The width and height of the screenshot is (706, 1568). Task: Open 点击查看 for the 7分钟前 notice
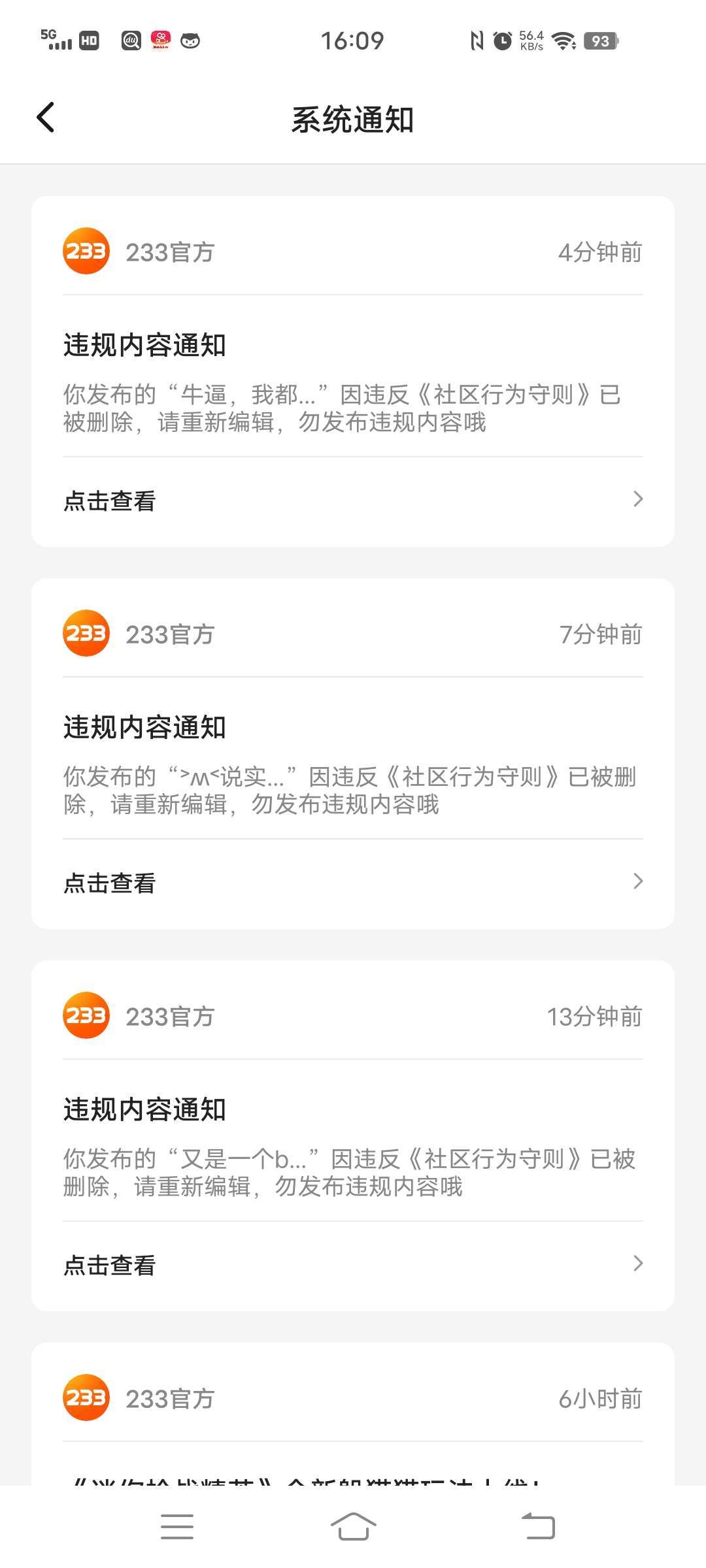click(x=353, y=883)
